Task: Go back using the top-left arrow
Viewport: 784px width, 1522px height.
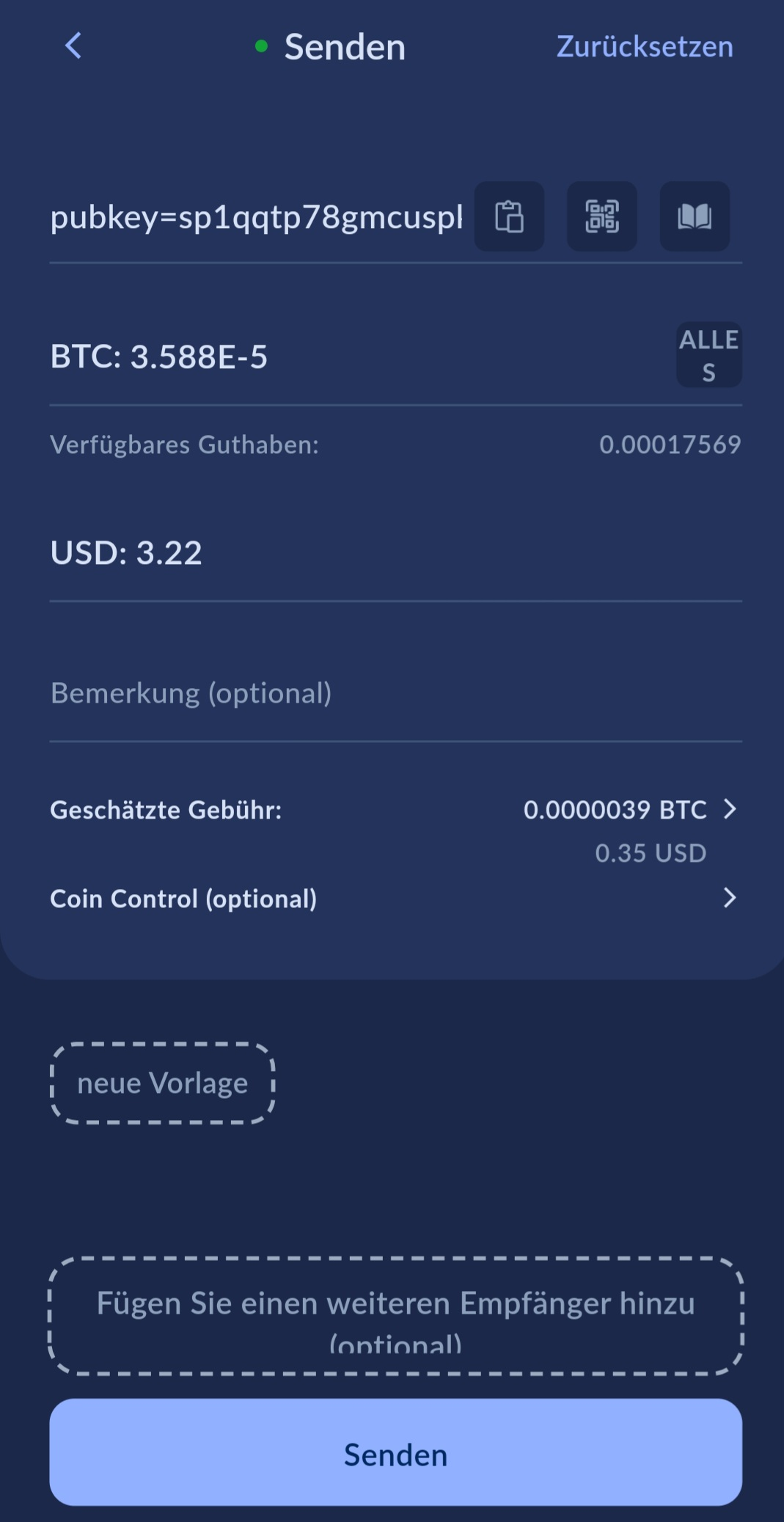Action: (73, 46)
